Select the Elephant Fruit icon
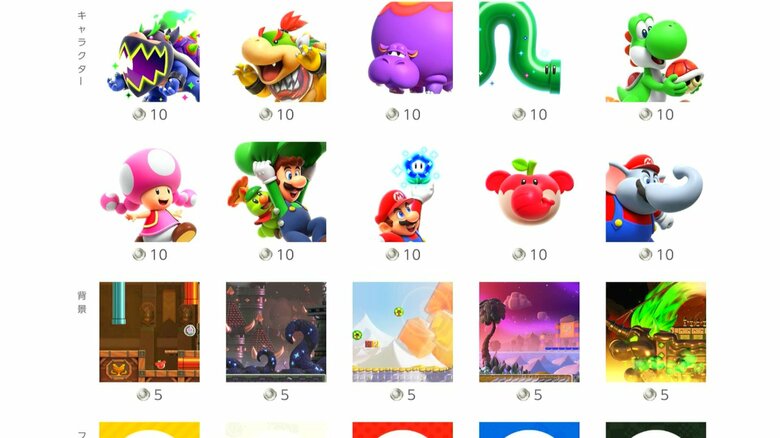This screenshot has height=438, width=780. pyautogui.click(x=529, y=192)
